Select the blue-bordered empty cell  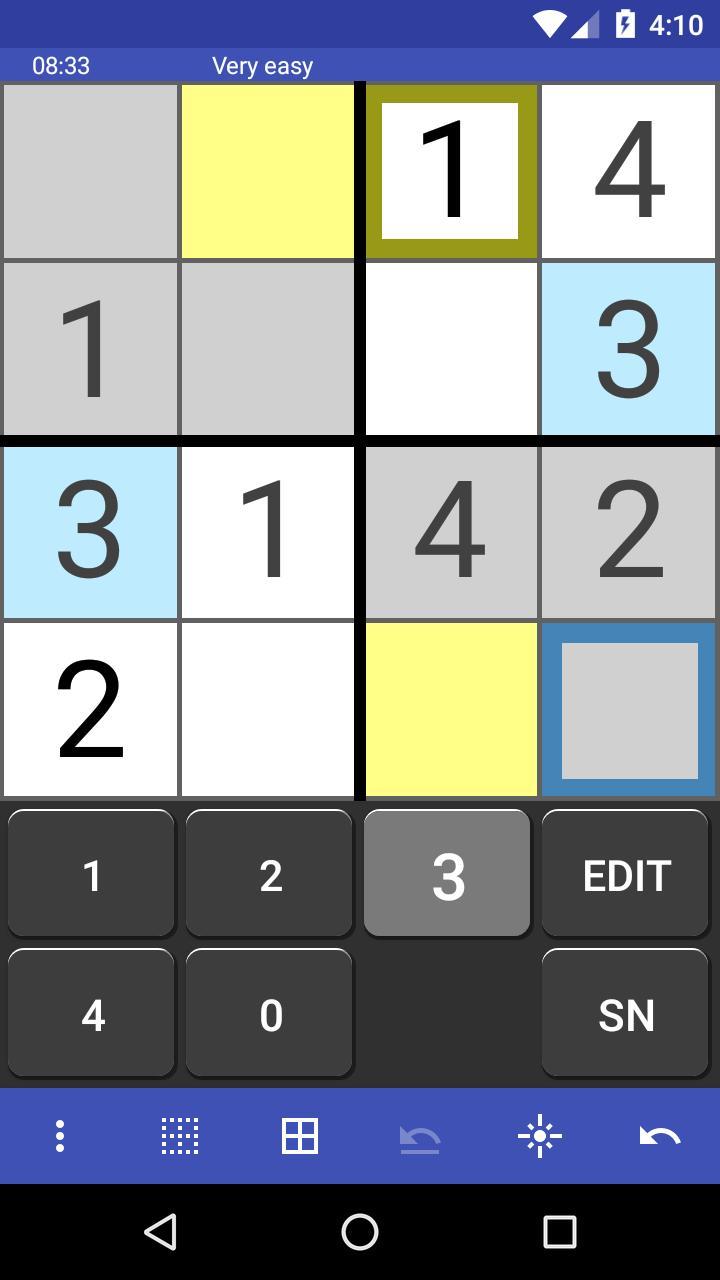click(628, 710)
